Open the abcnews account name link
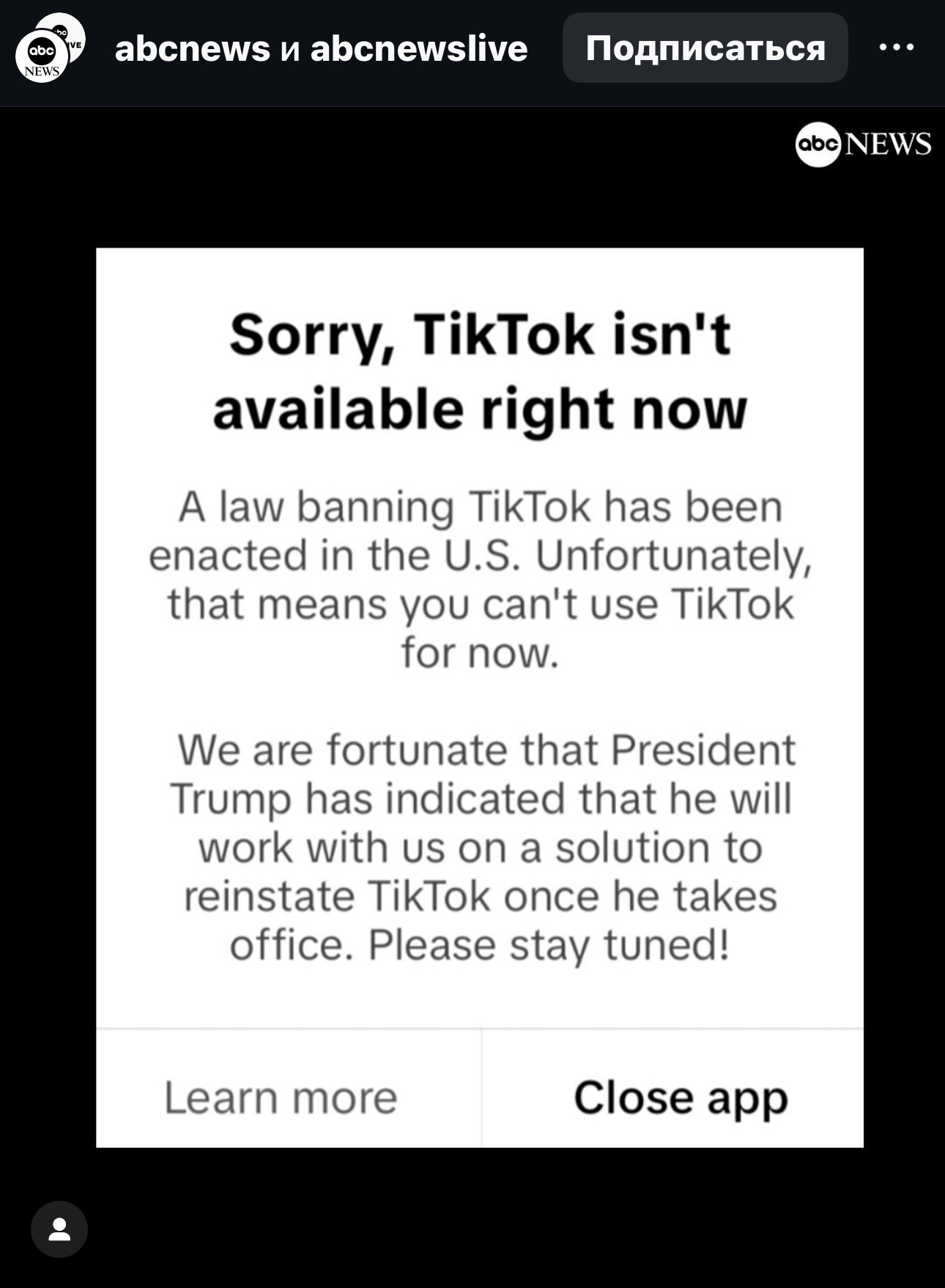The width and height of the screenshot is (945, 1288). tap(193, 49)
